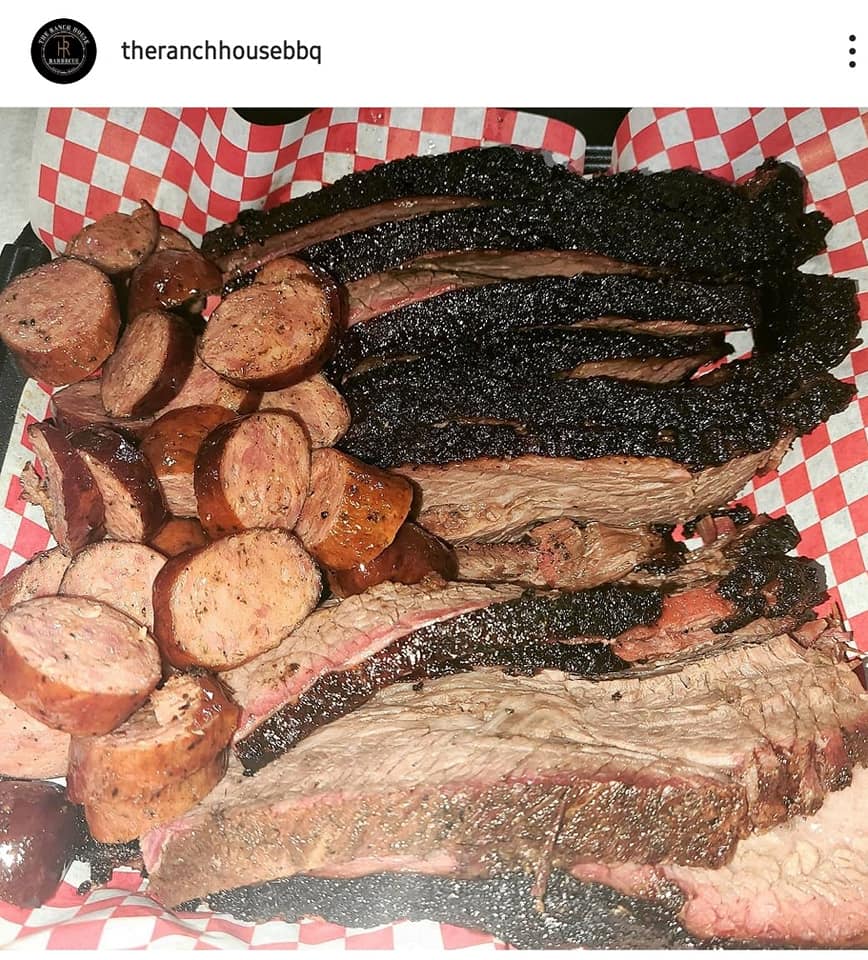Open the barbecue post photo

pyautogui.click(x=434, y=528)
